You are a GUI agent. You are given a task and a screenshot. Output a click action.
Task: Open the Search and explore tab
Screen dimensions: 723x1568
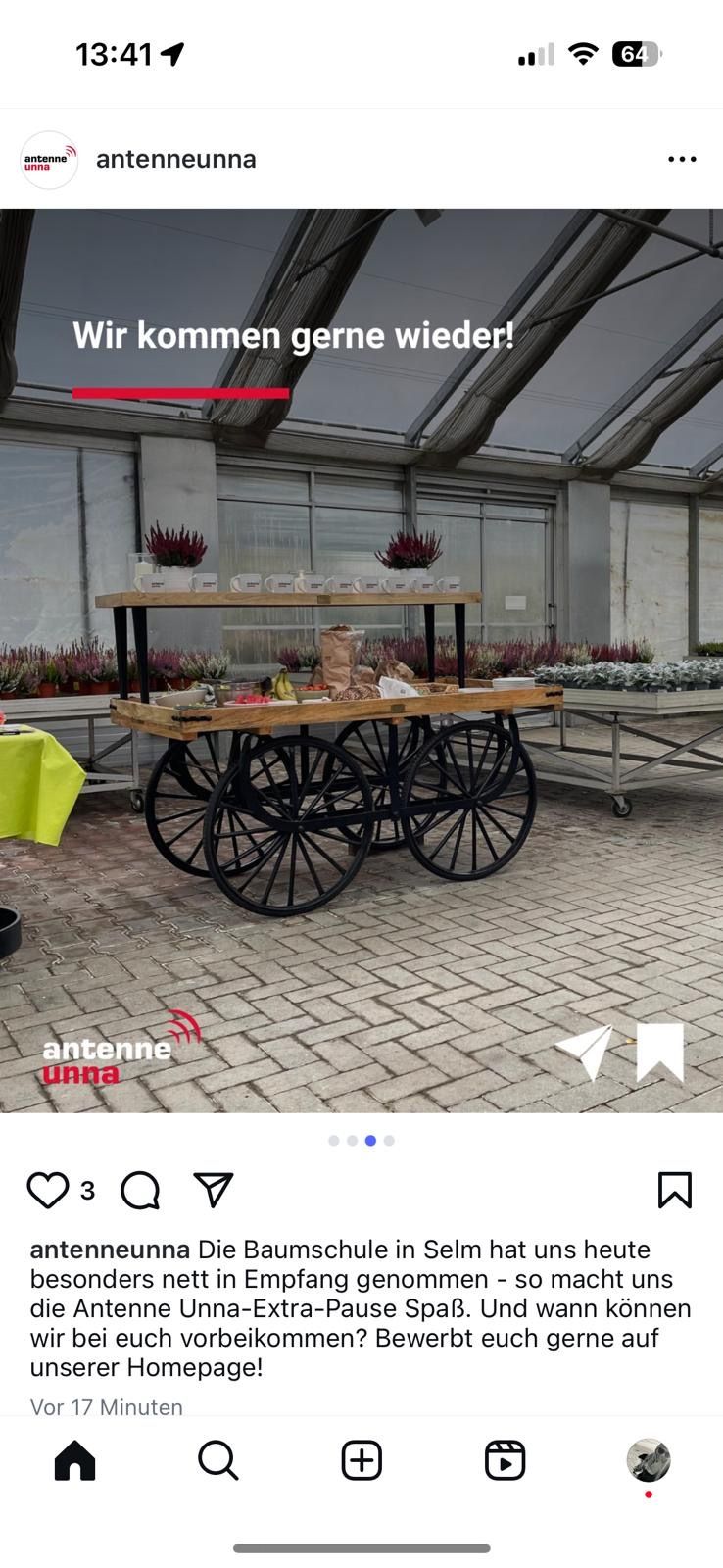tap(217, 1460)
